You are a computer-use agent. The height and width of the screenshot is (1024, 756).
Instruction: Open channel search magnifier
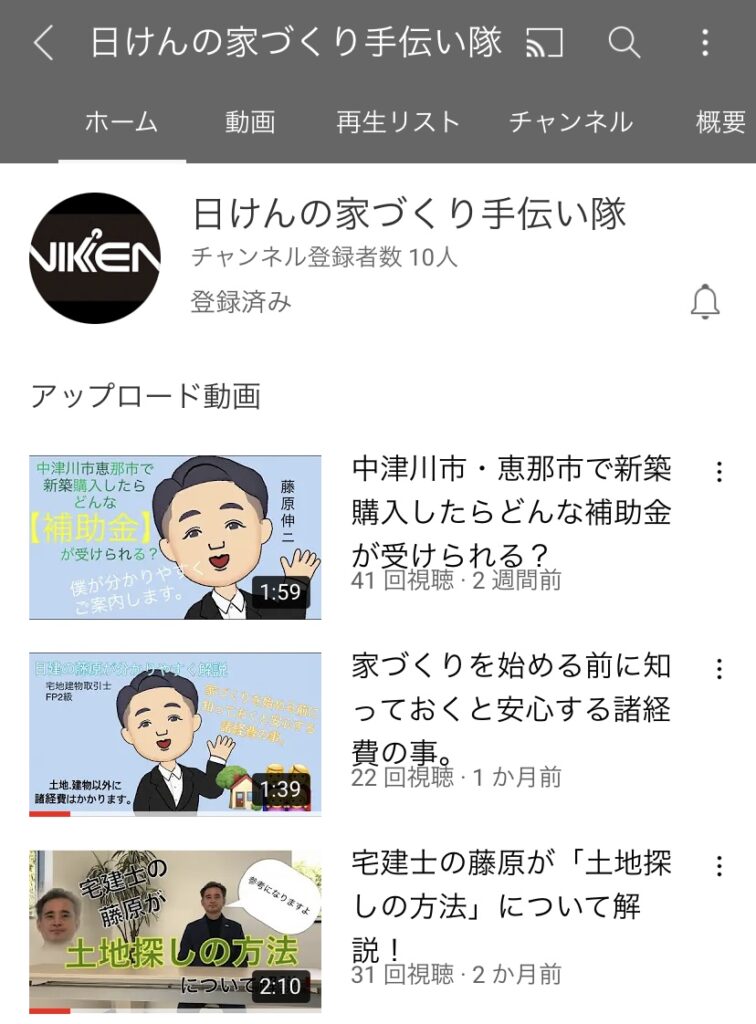pyautogui.click(x=624, y=43)
